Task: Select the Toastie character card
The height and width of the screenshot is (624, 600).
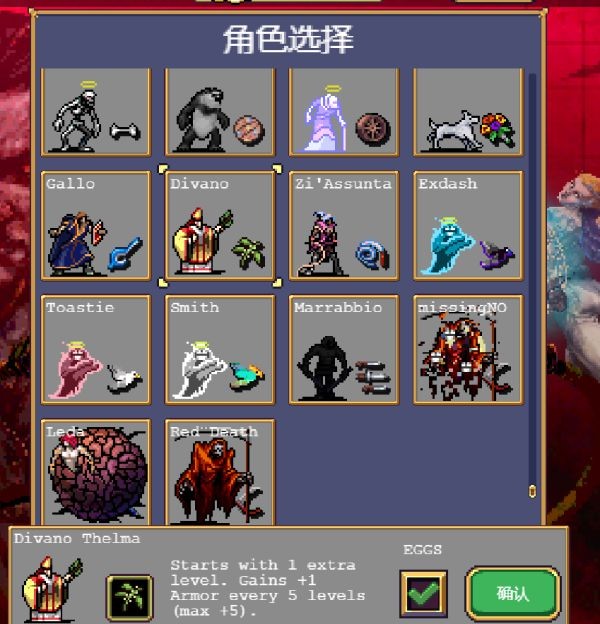Action: click(x=96, y=350)
